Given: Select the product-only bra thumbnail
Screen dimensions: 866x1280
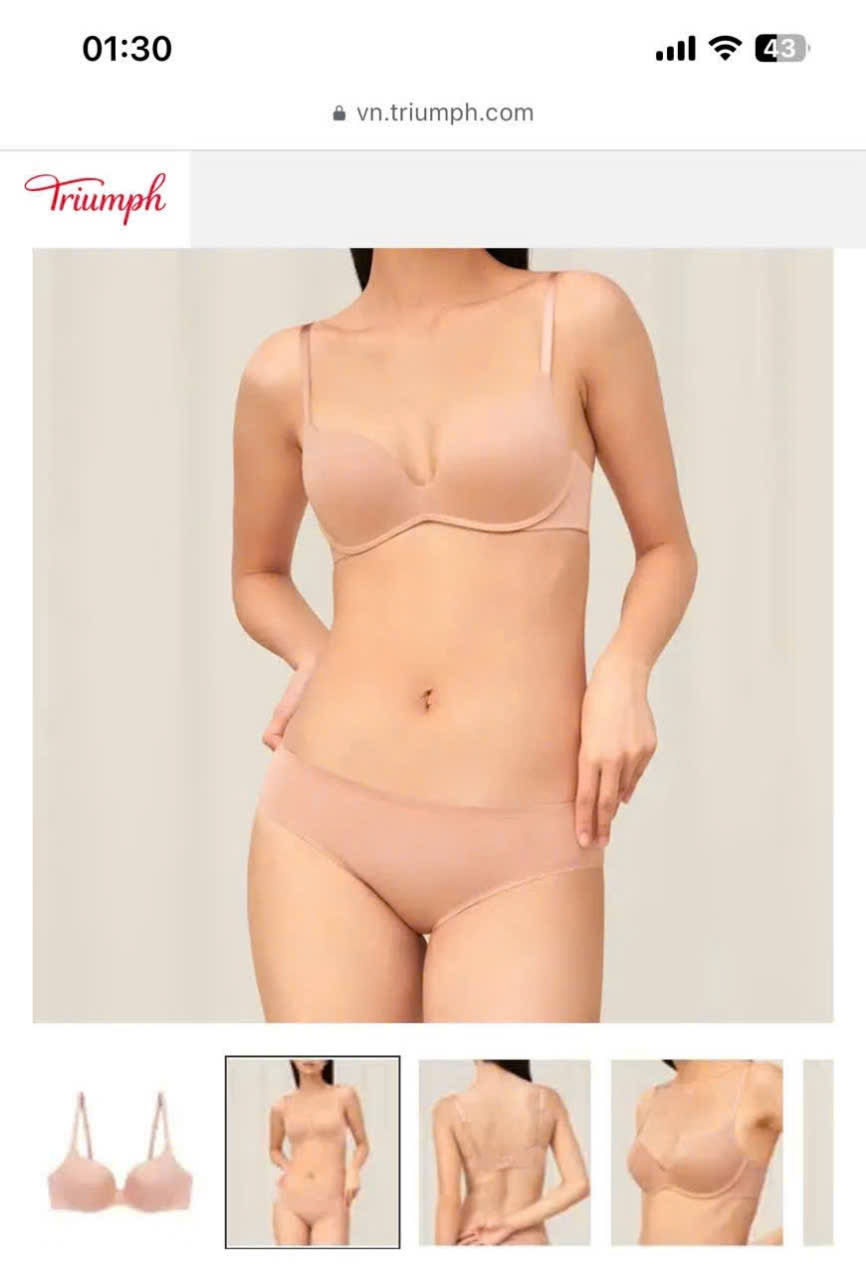Looking at the screenshot, I should pos(119,1152).
